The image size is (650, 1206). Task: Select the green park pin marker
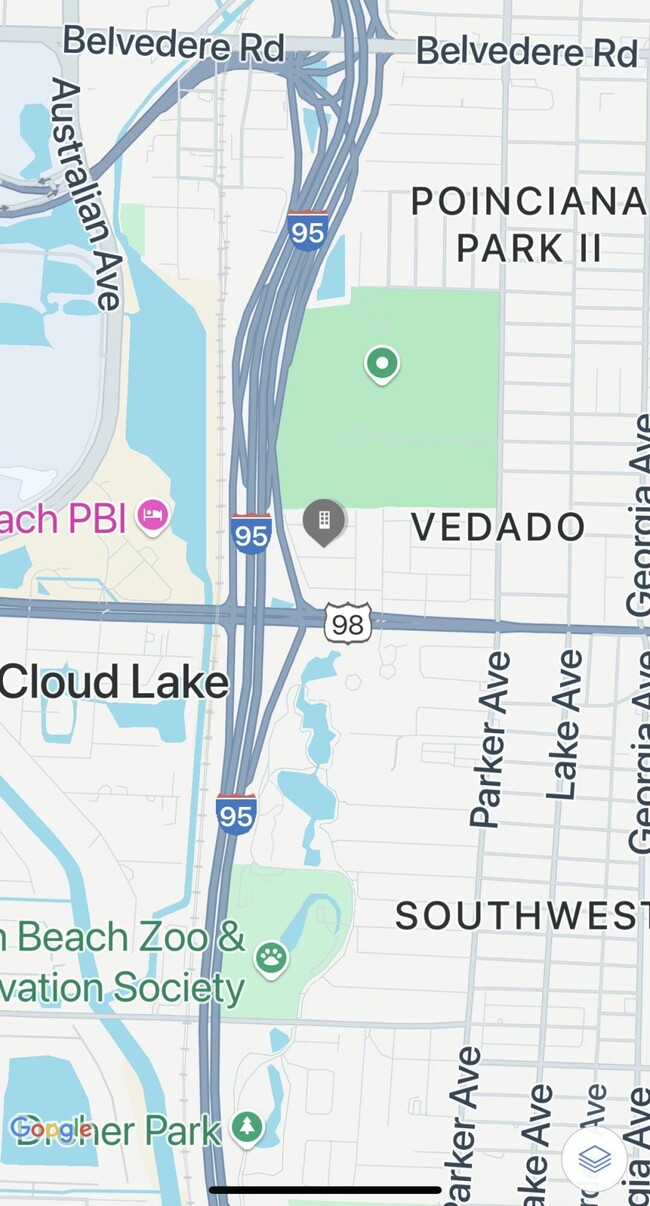(381, 364)
